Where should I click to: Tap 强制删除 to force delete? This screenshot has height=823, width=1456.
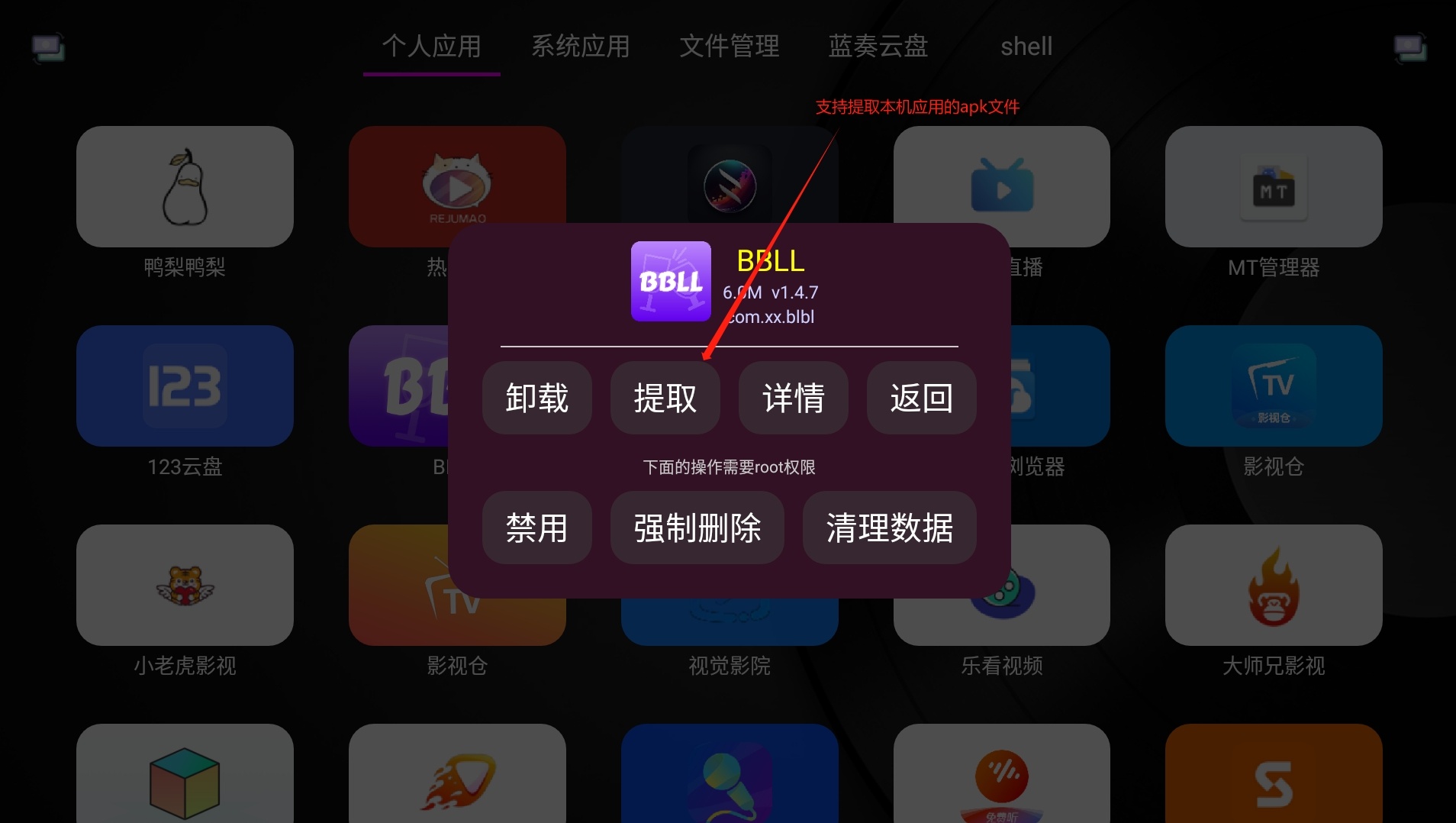tap(697, 528)
